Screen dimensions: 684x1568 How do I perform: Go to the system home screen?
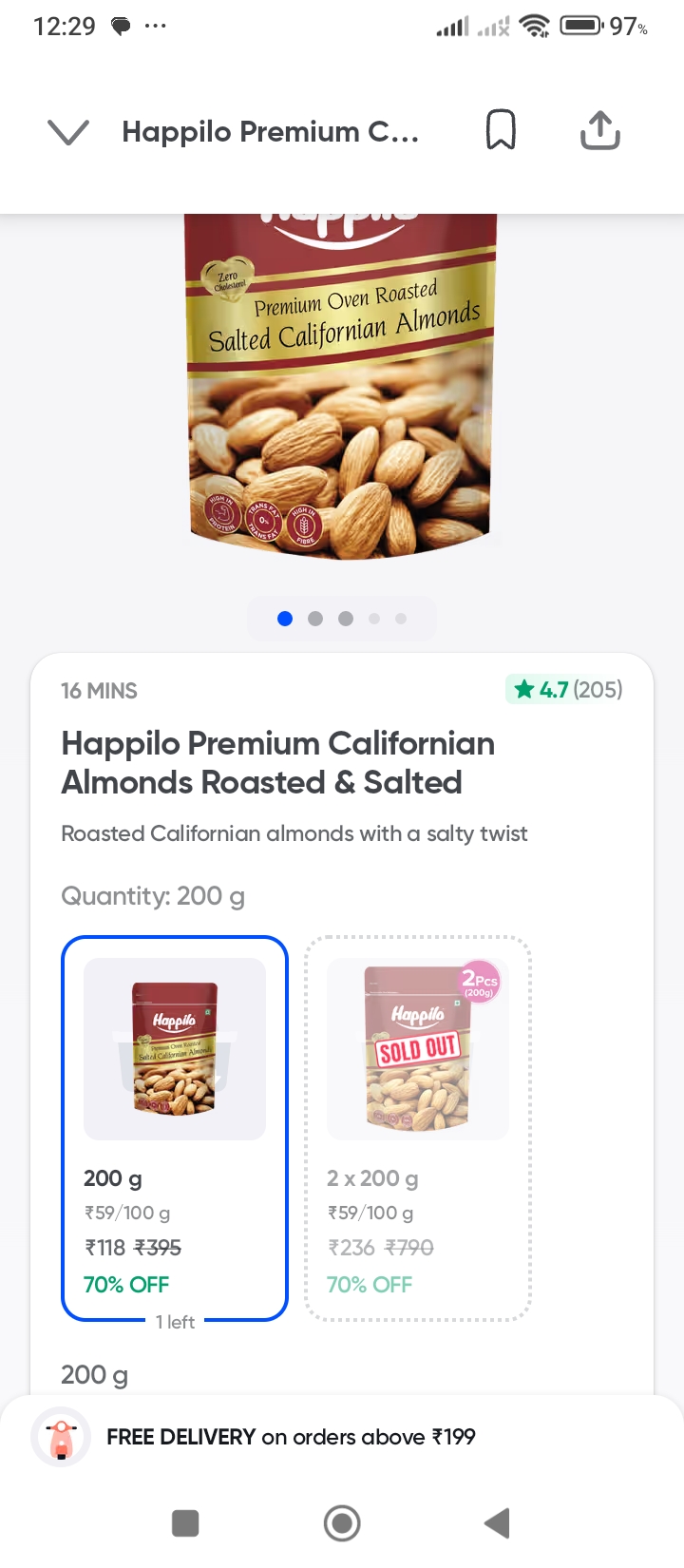coord(342,1523)
